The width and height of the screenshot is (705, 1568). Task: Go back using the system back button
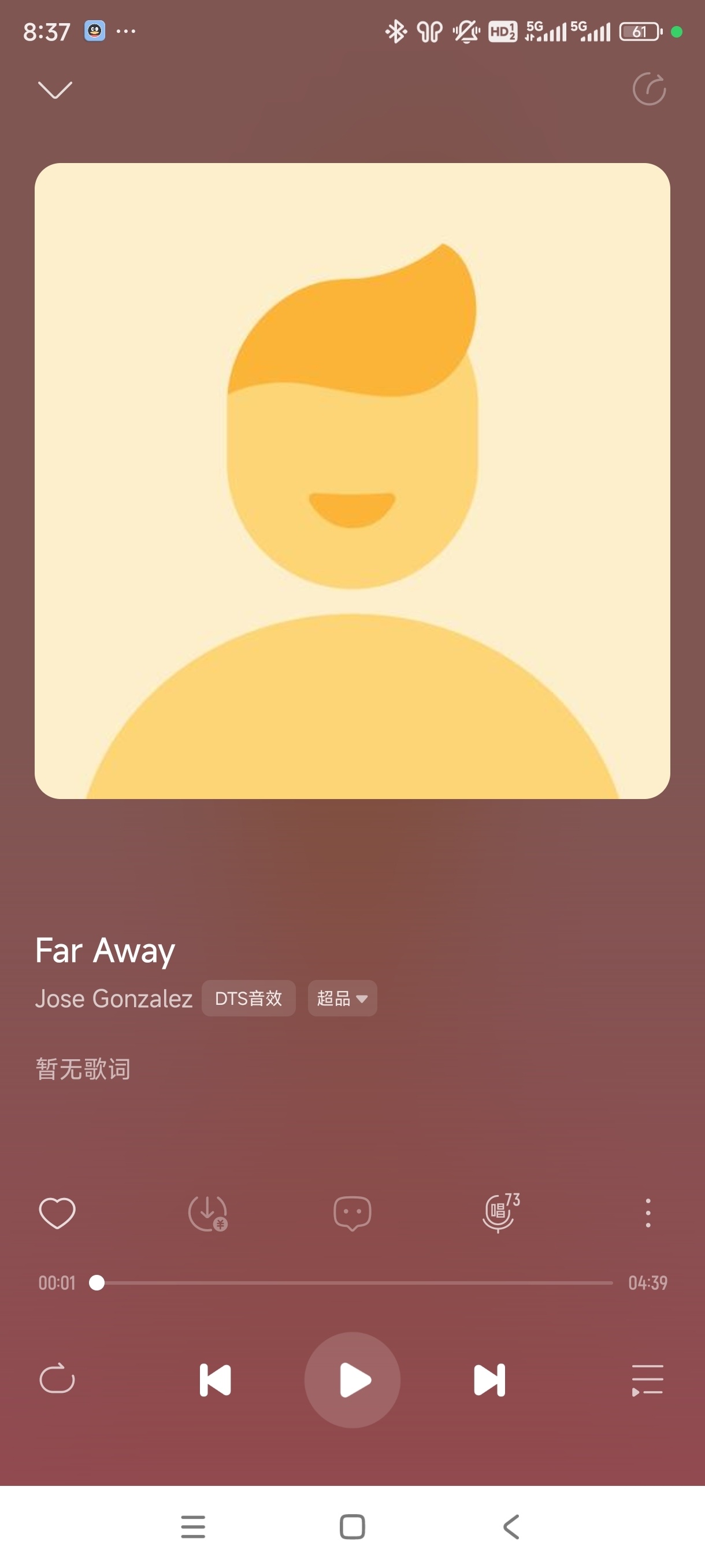point(511,1526)
